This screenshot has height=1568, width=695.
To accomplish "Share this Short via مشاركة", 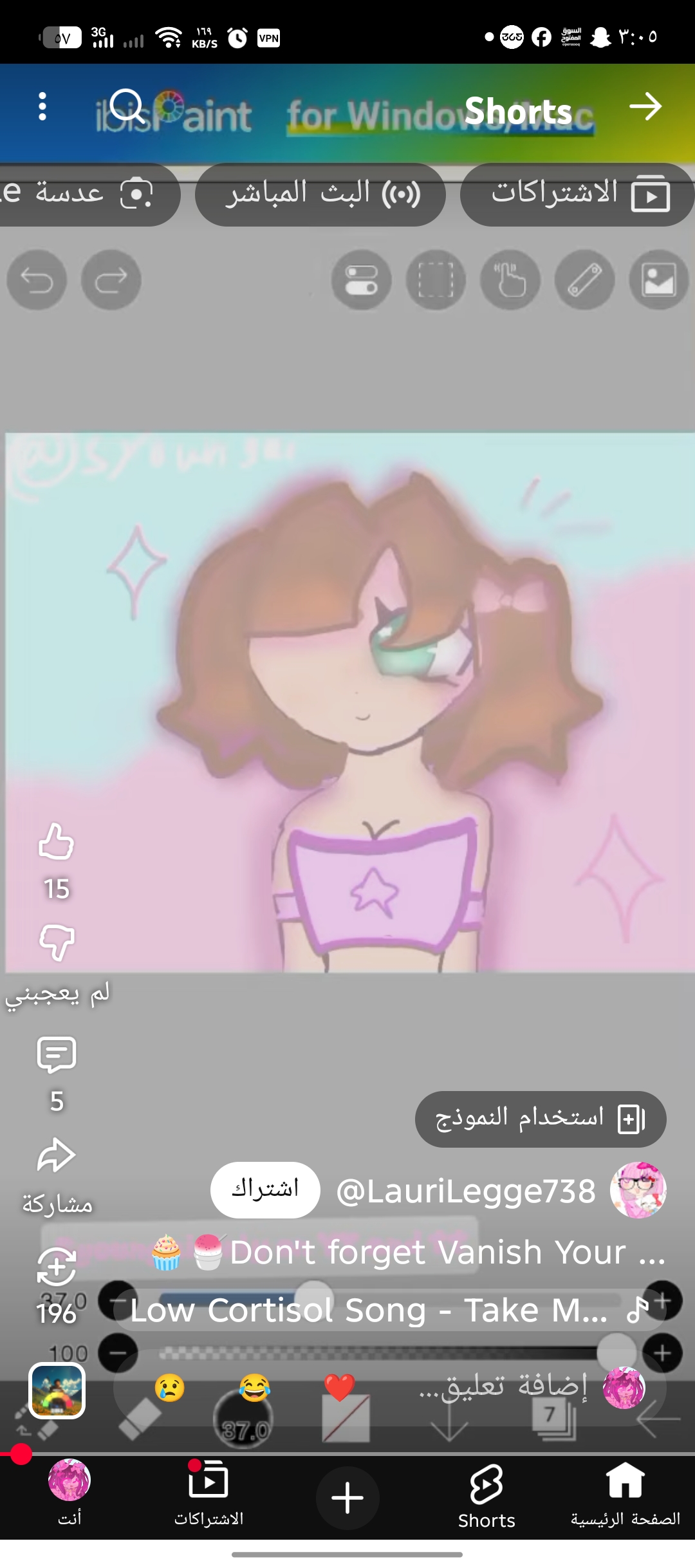I will (x=57, y=1156).
